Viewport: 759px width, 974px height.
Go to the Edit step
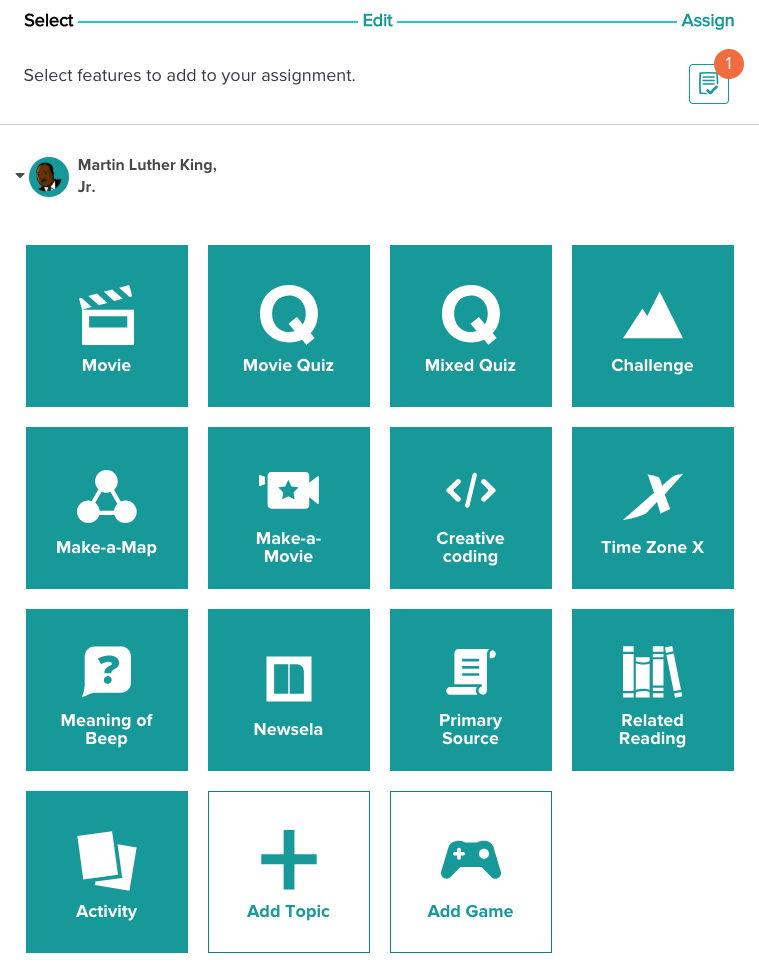(378, 20)
